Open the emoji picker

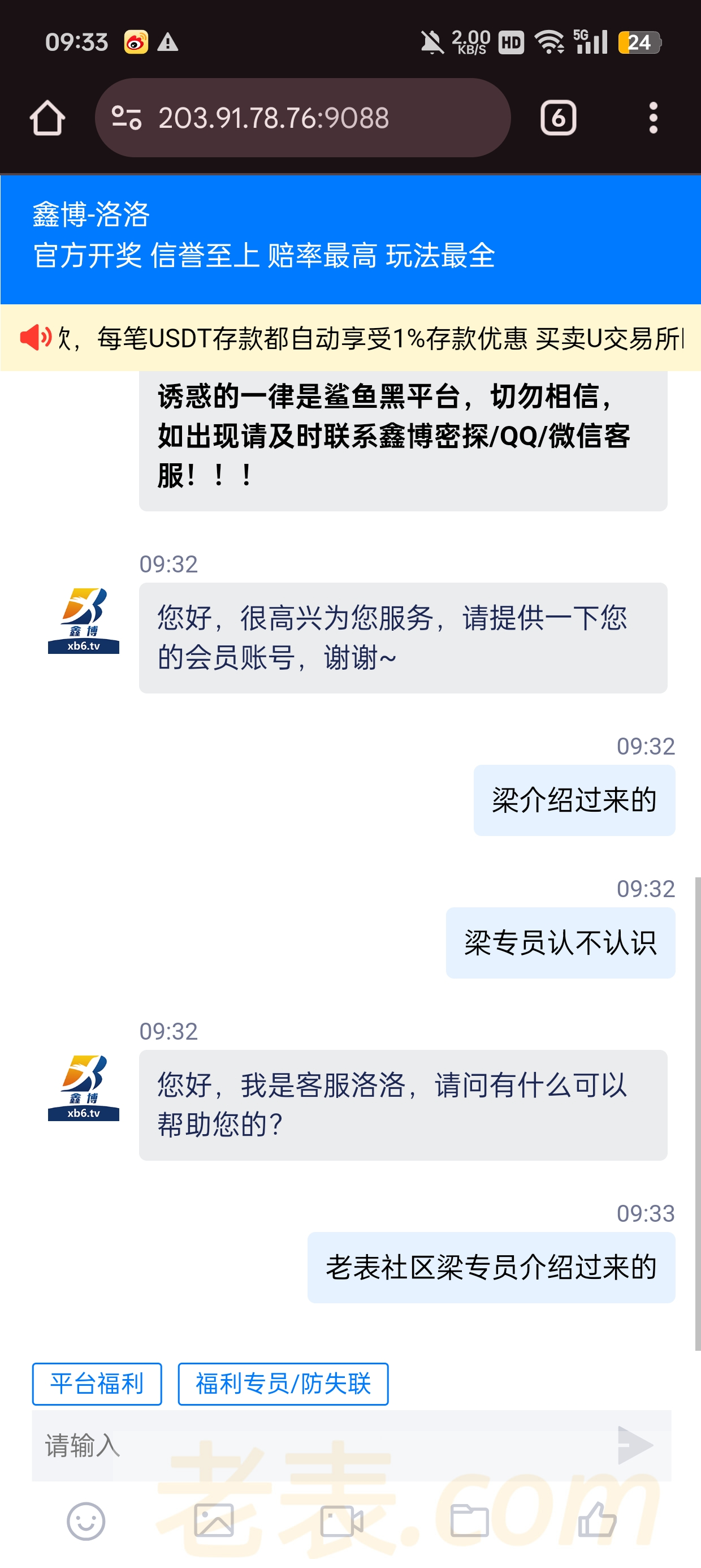coord(86,1521)
